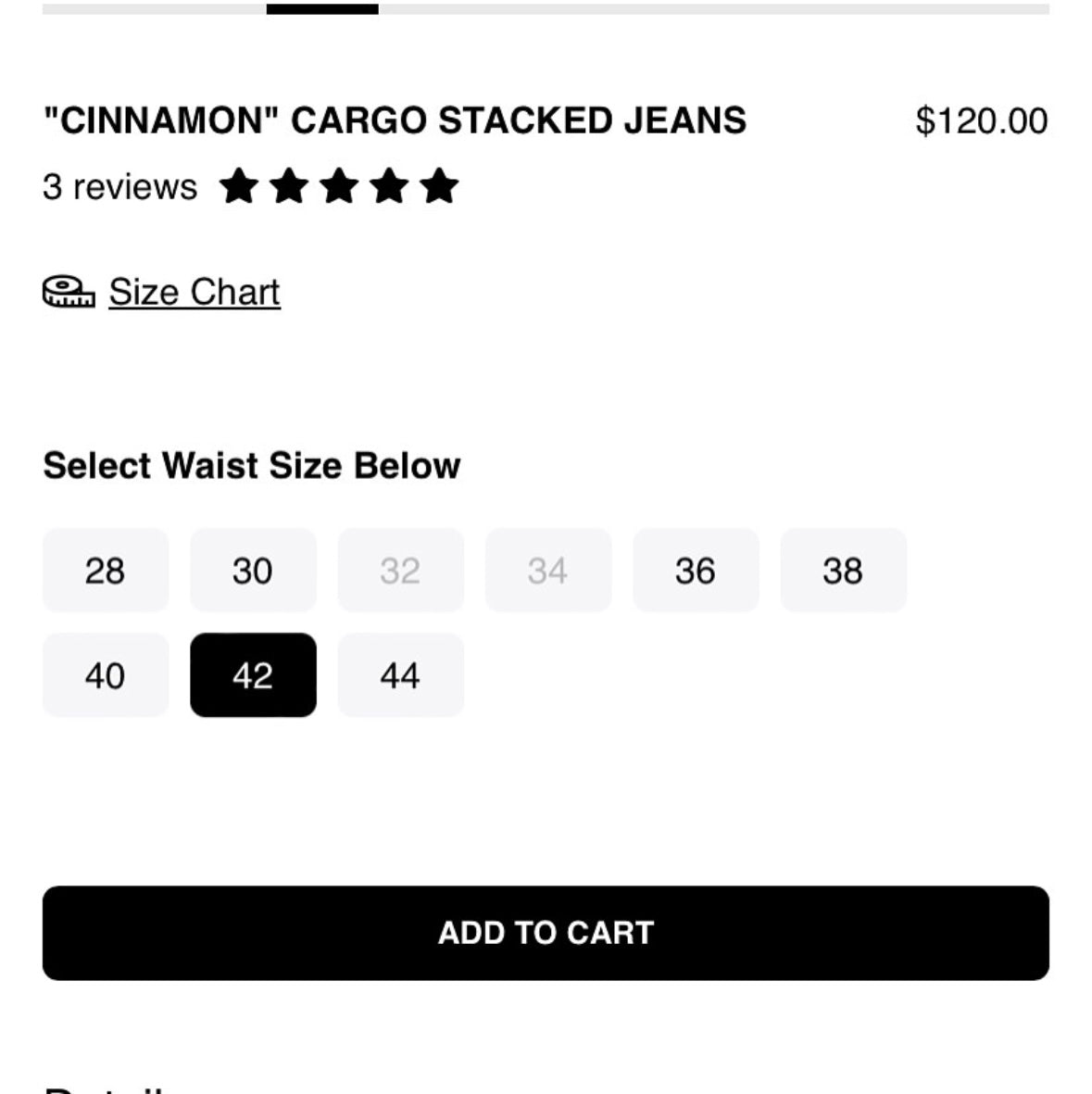Viewport: 1092px width, 1094px height.
Task: Click the grayed-out size 32 option
Action: pyautogui.click(x=400, y=571)
